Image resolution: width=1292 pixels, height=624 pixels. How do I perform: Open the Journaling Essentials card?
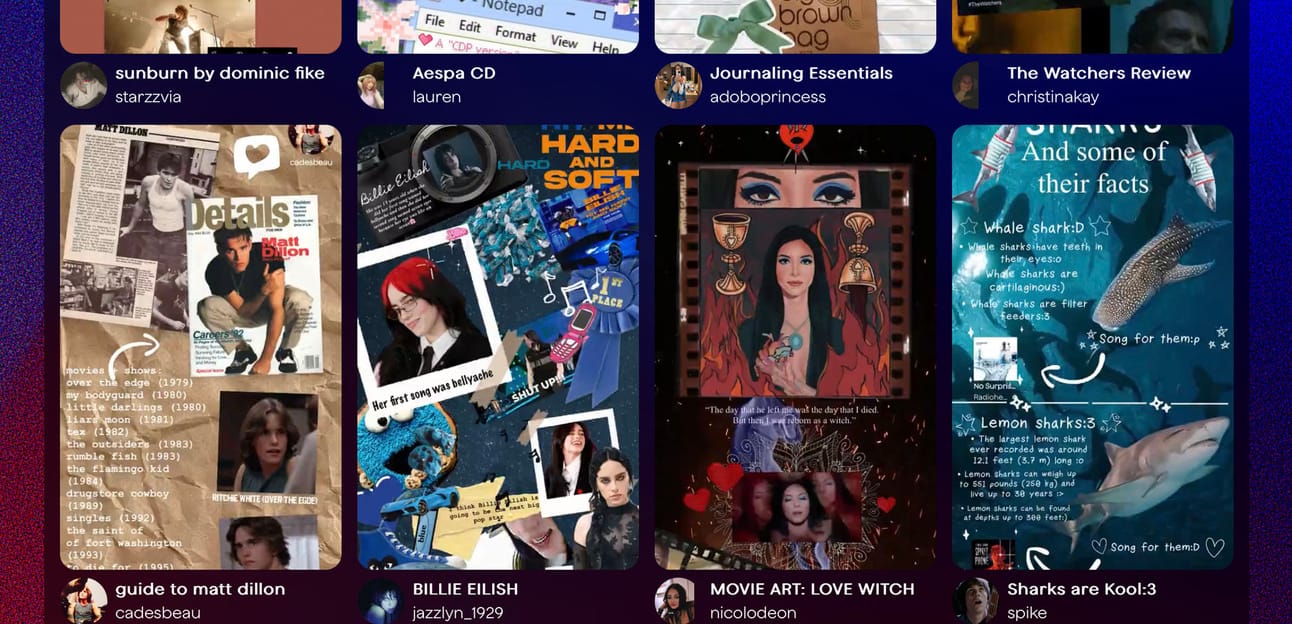coord(795,26)
